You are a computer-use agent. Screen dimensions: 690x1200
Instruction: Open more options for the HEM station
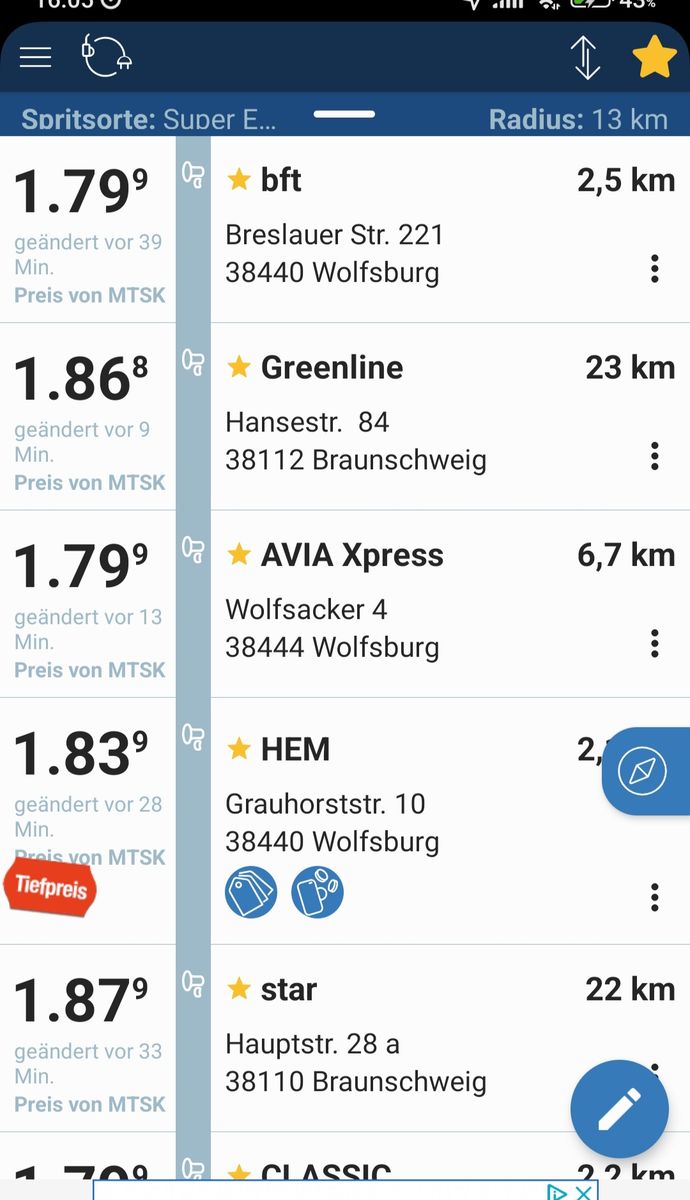(x=655, y=896)
